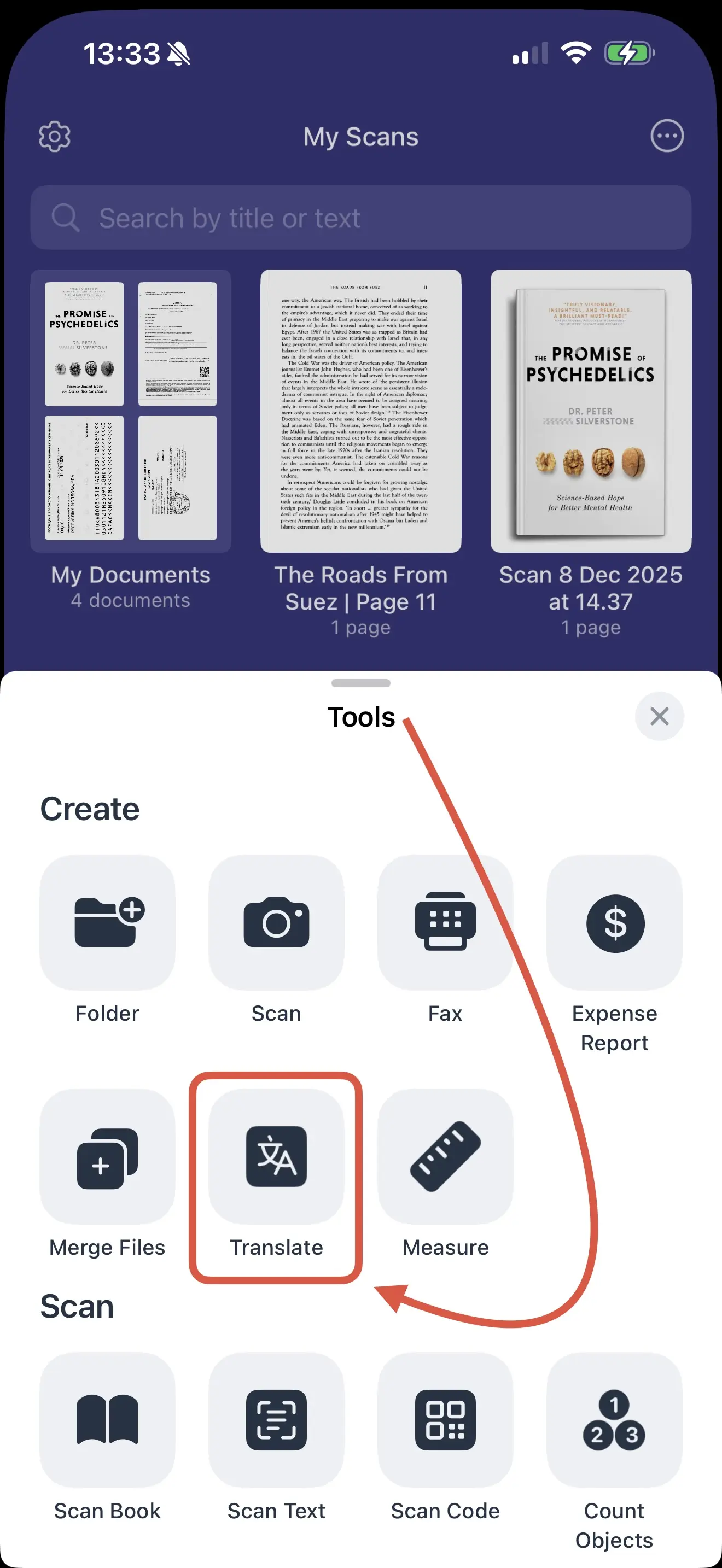Open the settings gear icon
Image resolution: width=722 pixels, height=1568 pixels.
pyautogui.click(x=55, y=136)
